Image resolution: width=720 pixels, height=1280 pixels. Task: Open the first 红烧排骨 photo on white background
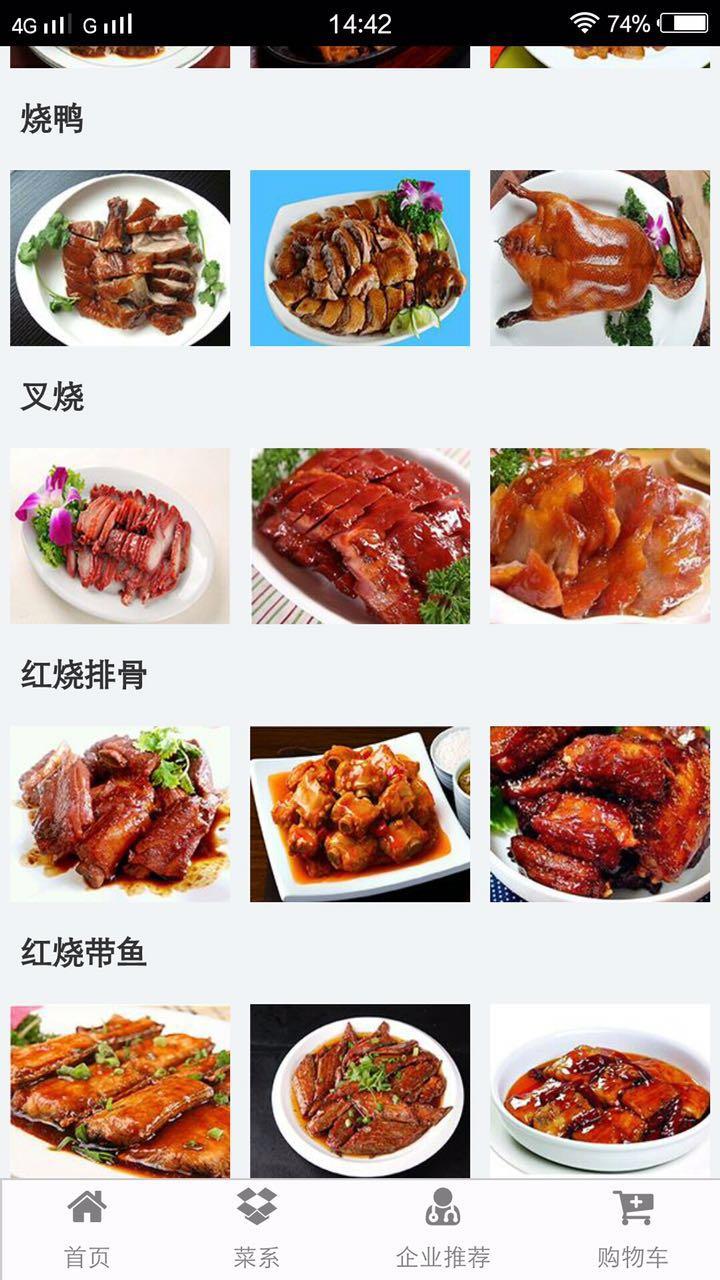tap(120, 814)
